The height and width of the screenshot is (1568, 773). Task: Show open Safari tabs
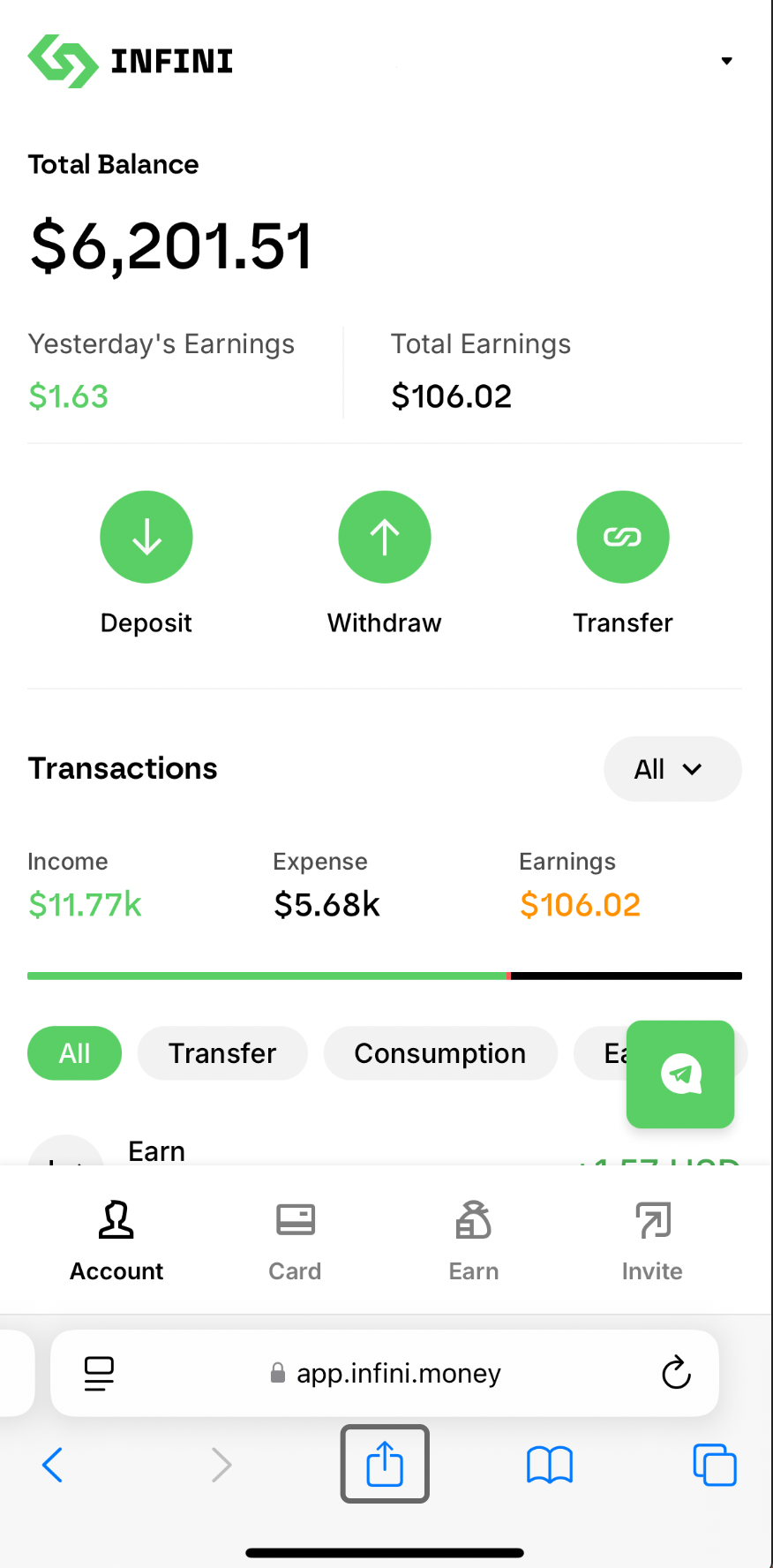[715, 1466]
